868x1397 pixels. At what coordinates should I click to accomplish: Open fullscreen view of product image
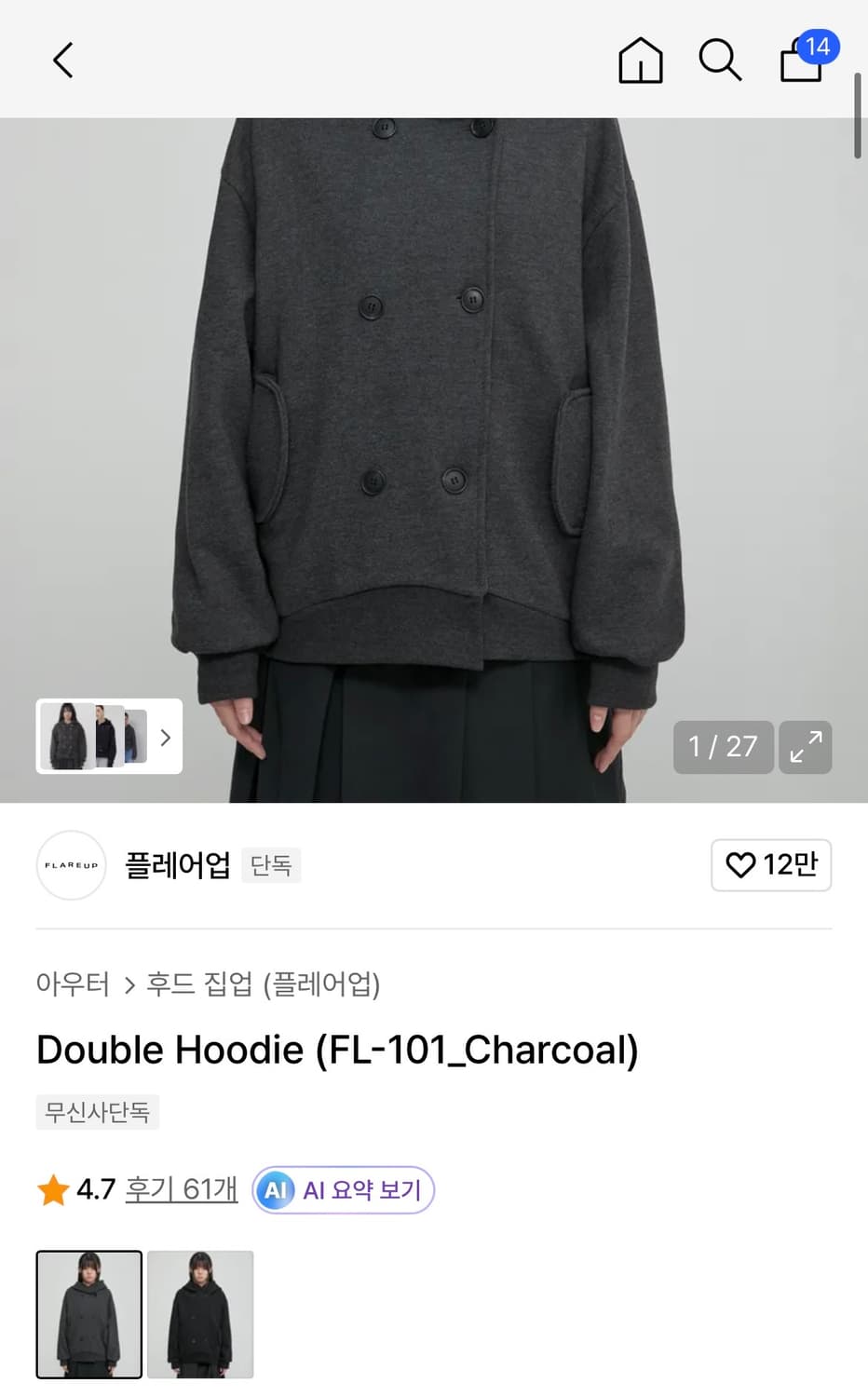pyautogui.click(x=805, y=747)
